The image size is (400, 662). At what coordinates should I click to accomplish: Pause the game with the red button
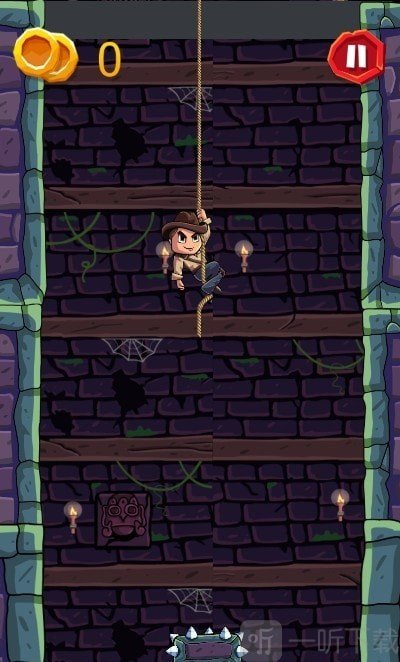click(356, 57)
